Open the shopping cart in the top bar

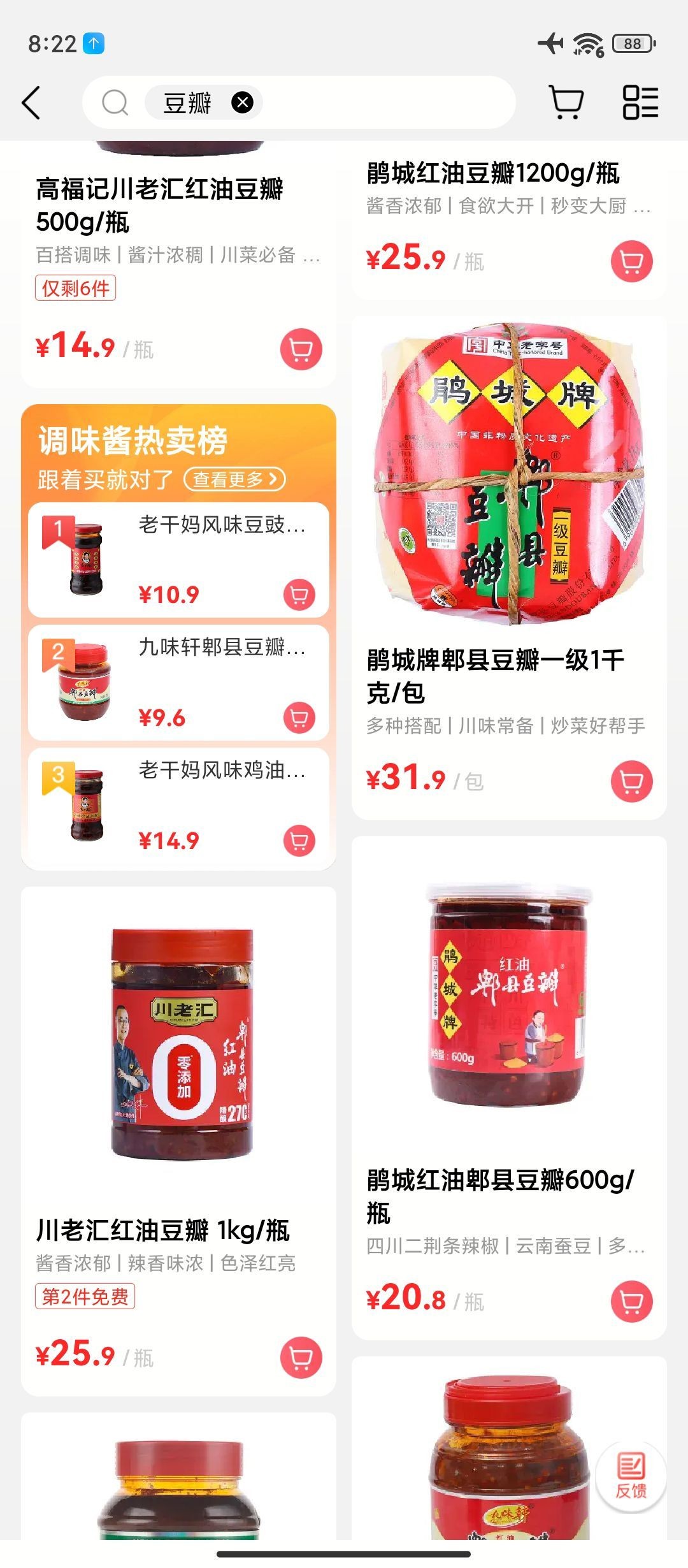coord(566,103)
